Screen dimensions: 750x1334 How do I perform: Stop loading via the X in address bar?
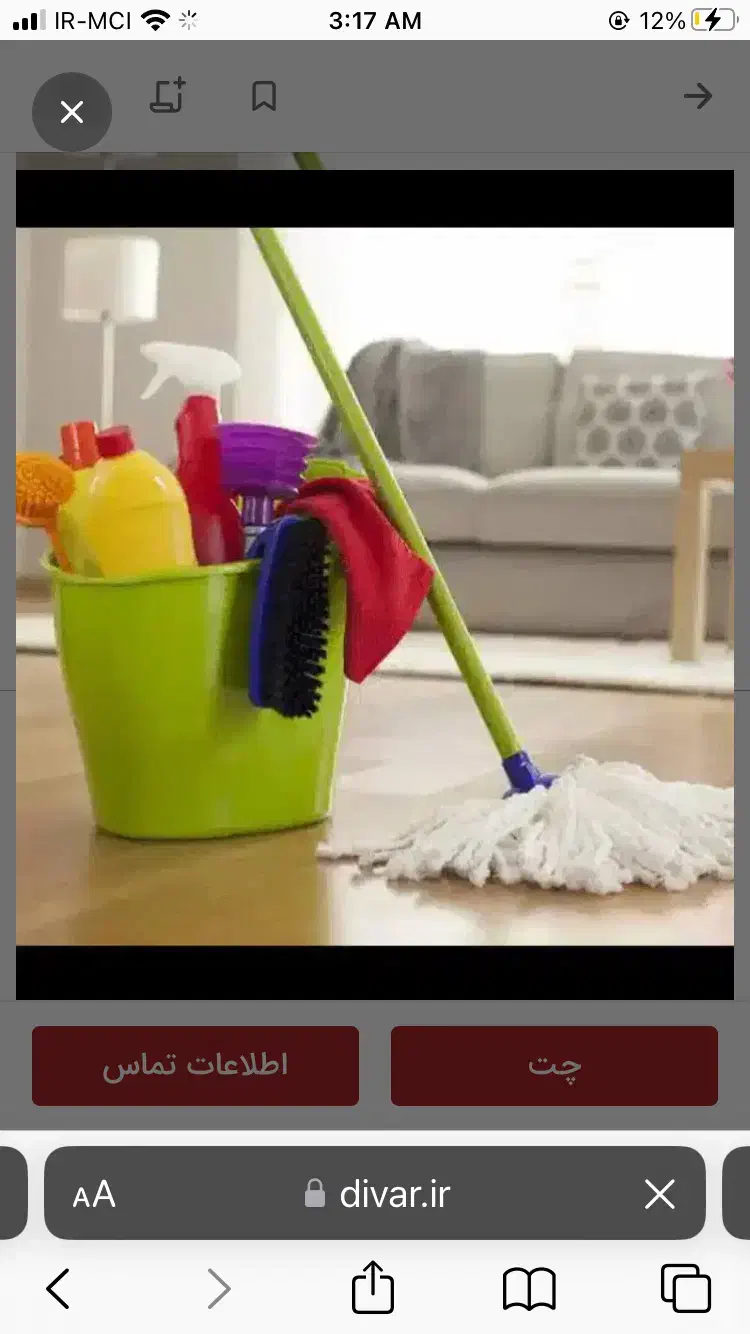click(x=659, y=1193)
